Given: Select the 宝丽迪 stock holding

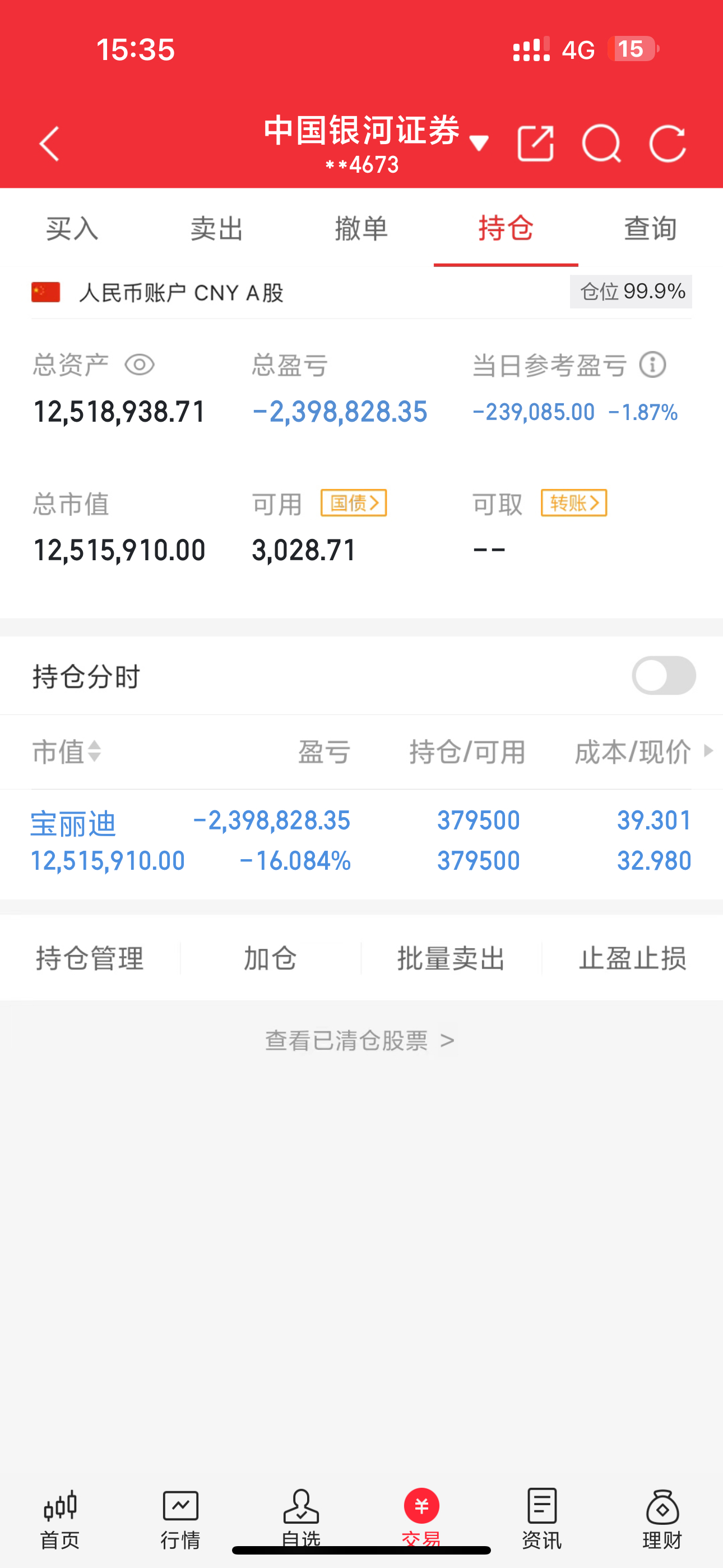Looking at the screenshot, I should pos(73,822).
